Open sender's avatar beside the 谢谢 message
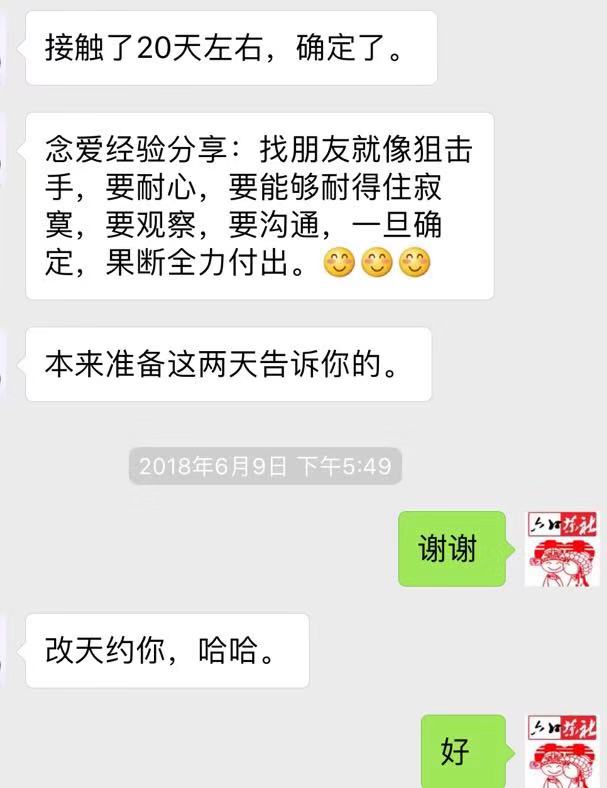 tap(561, 549)
